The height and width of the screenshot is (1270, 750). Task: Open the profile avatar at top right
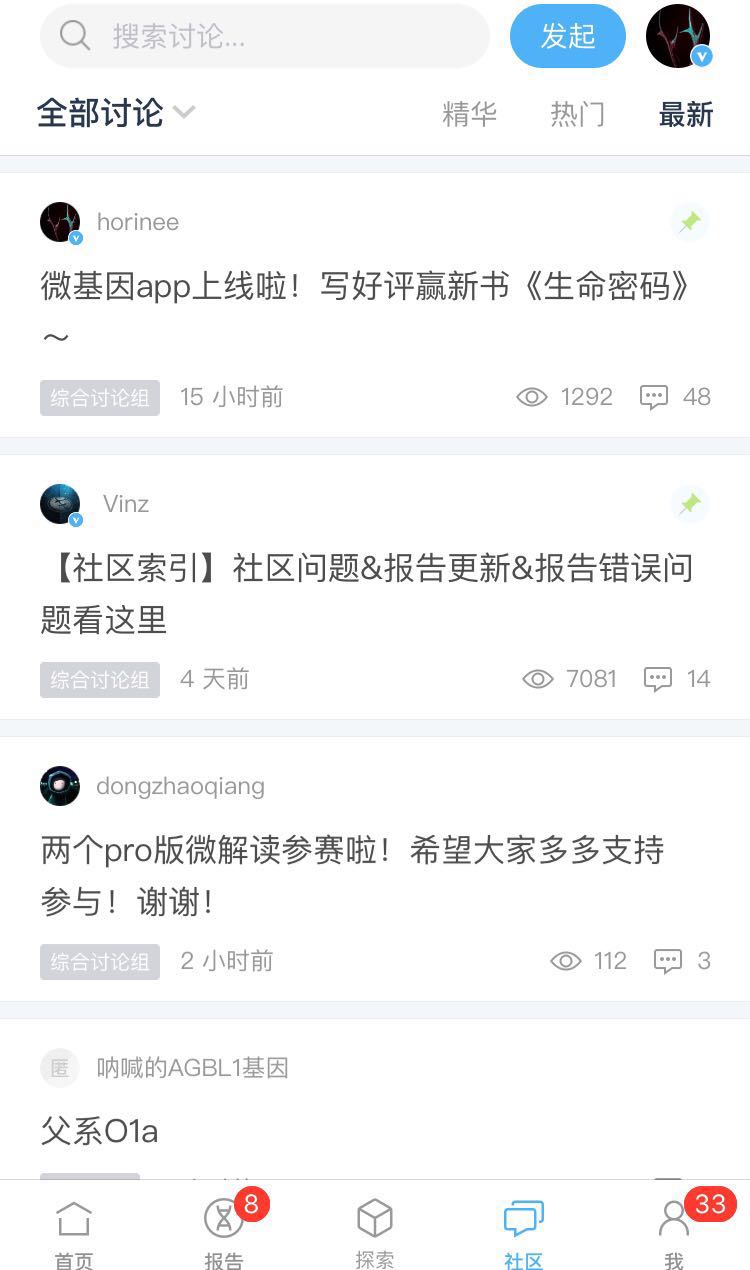(x=678, y=36)
